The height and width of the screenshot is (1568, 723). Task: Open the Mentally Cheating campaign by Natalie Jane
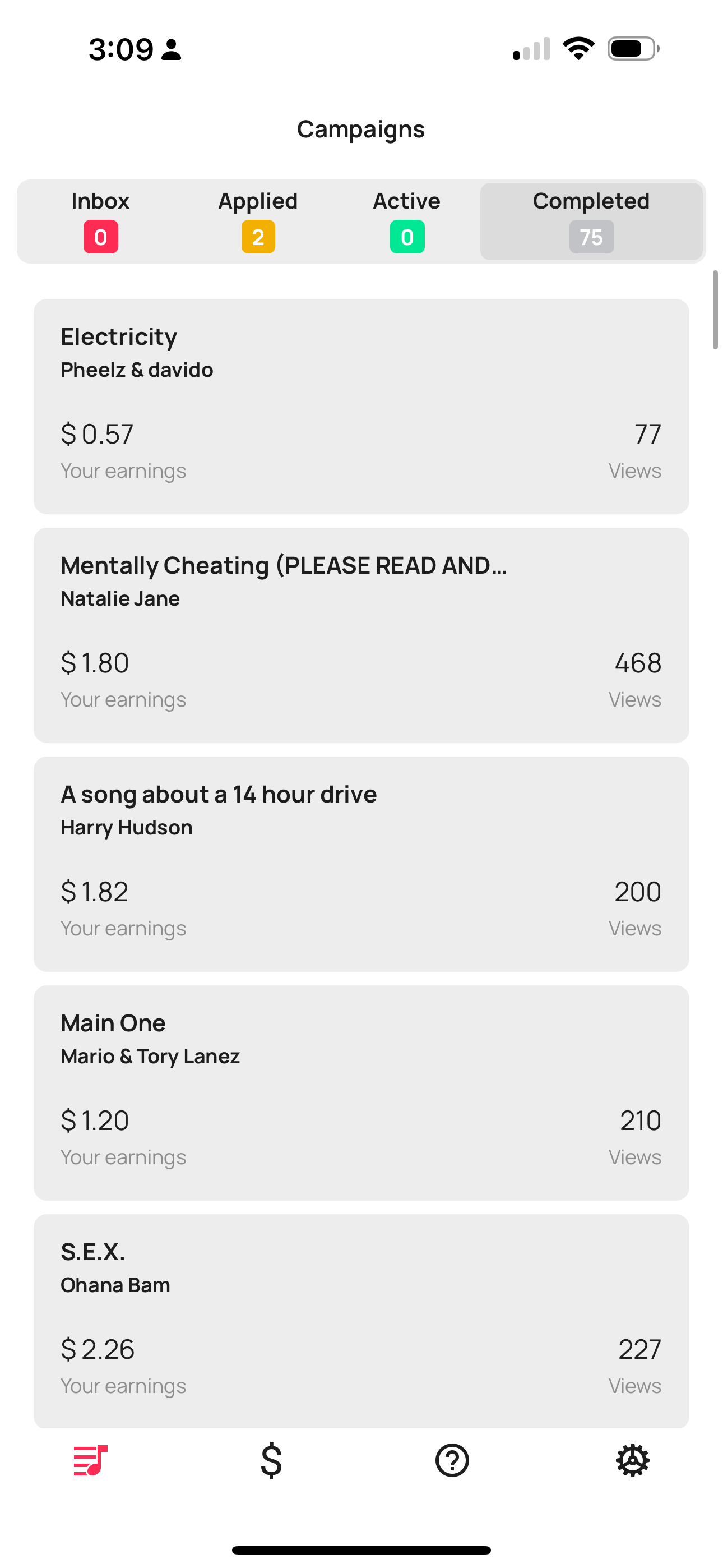coord(361,635)
